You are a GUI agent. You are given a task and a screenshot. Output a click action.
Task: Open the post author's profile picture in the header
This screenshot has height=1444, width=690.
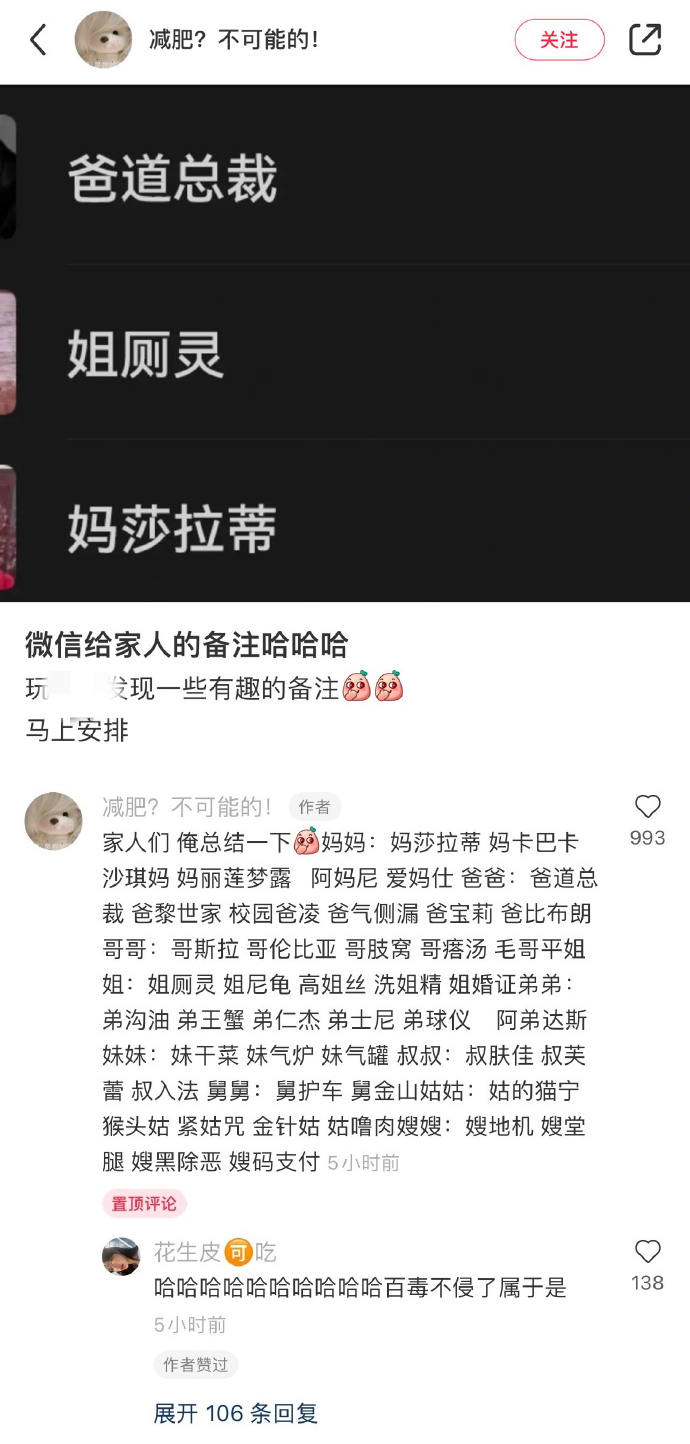pyautogui.click(x=103, y=40)
